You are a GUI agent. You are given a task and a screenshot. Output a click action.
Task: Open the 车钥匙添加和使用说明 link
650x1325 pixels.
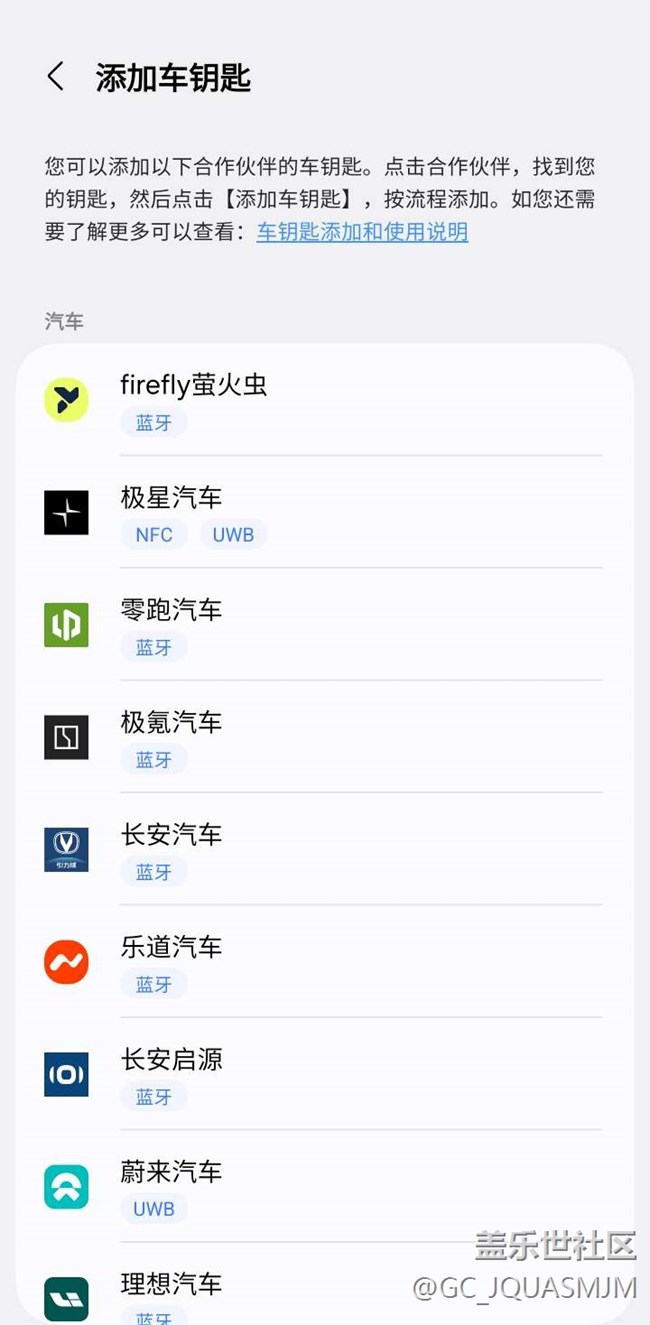362,232
